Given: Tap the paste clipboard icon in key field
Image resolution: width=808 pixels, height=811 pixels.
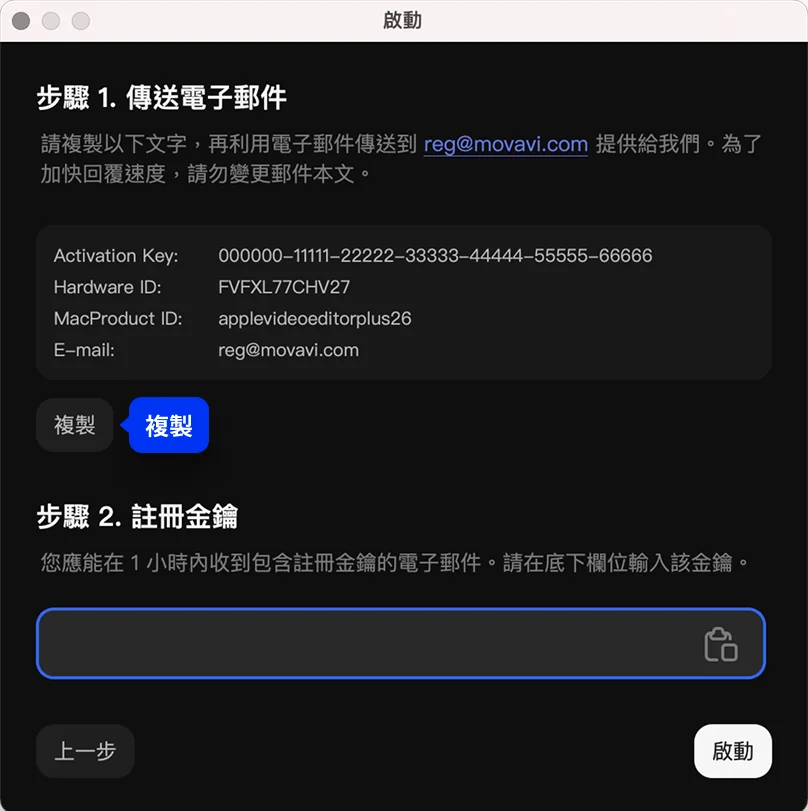Looking at the screenshot, I should [720, 644].
